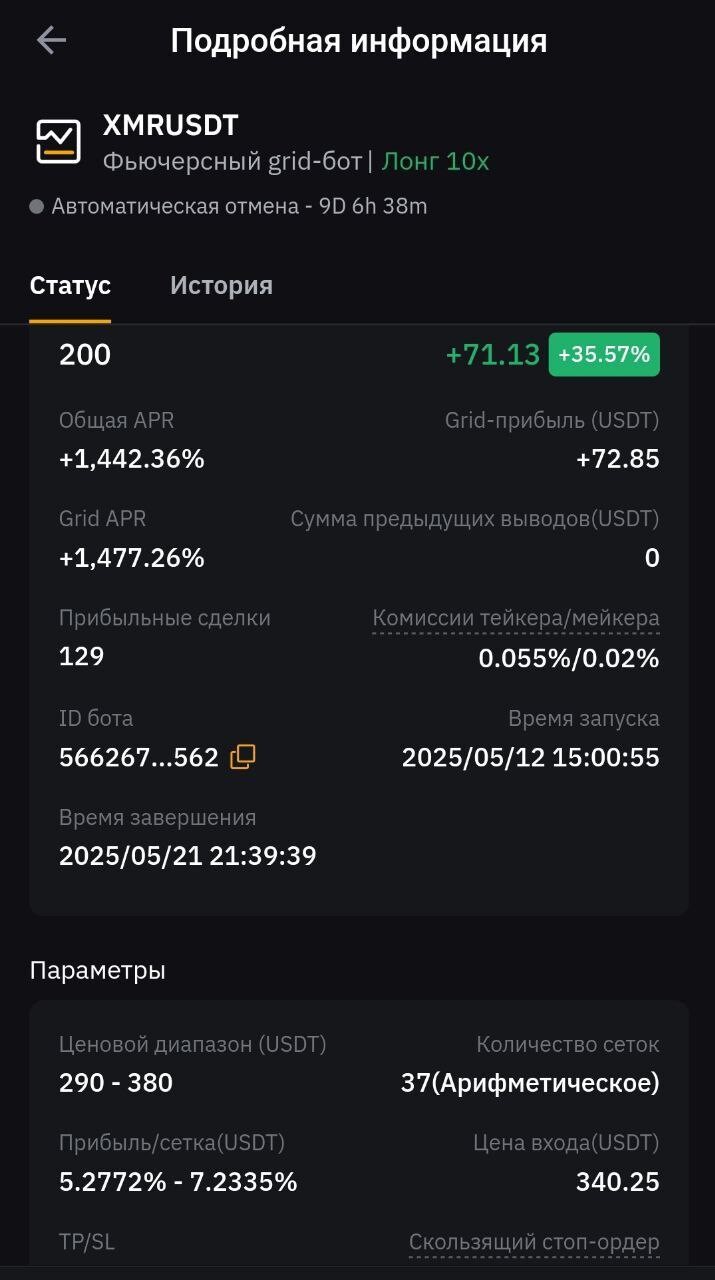
Task: Go back using the top arrow
Action: 50,40
